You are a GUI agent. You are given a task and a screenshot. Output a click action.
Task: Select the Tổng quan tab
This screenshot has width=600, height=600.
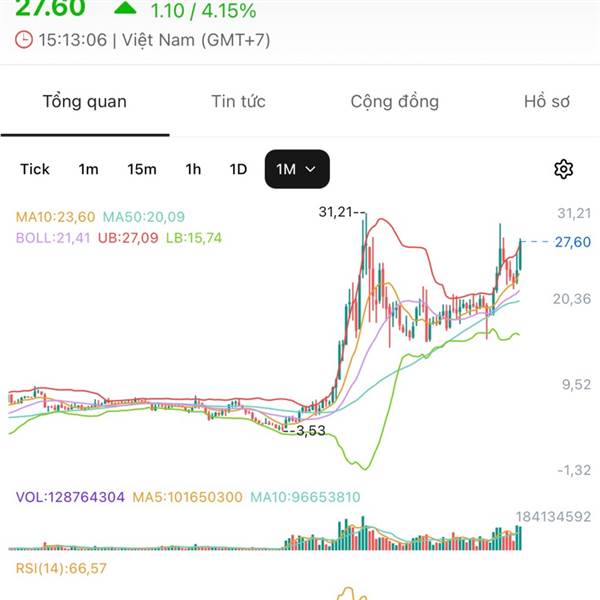coord(84,101)
